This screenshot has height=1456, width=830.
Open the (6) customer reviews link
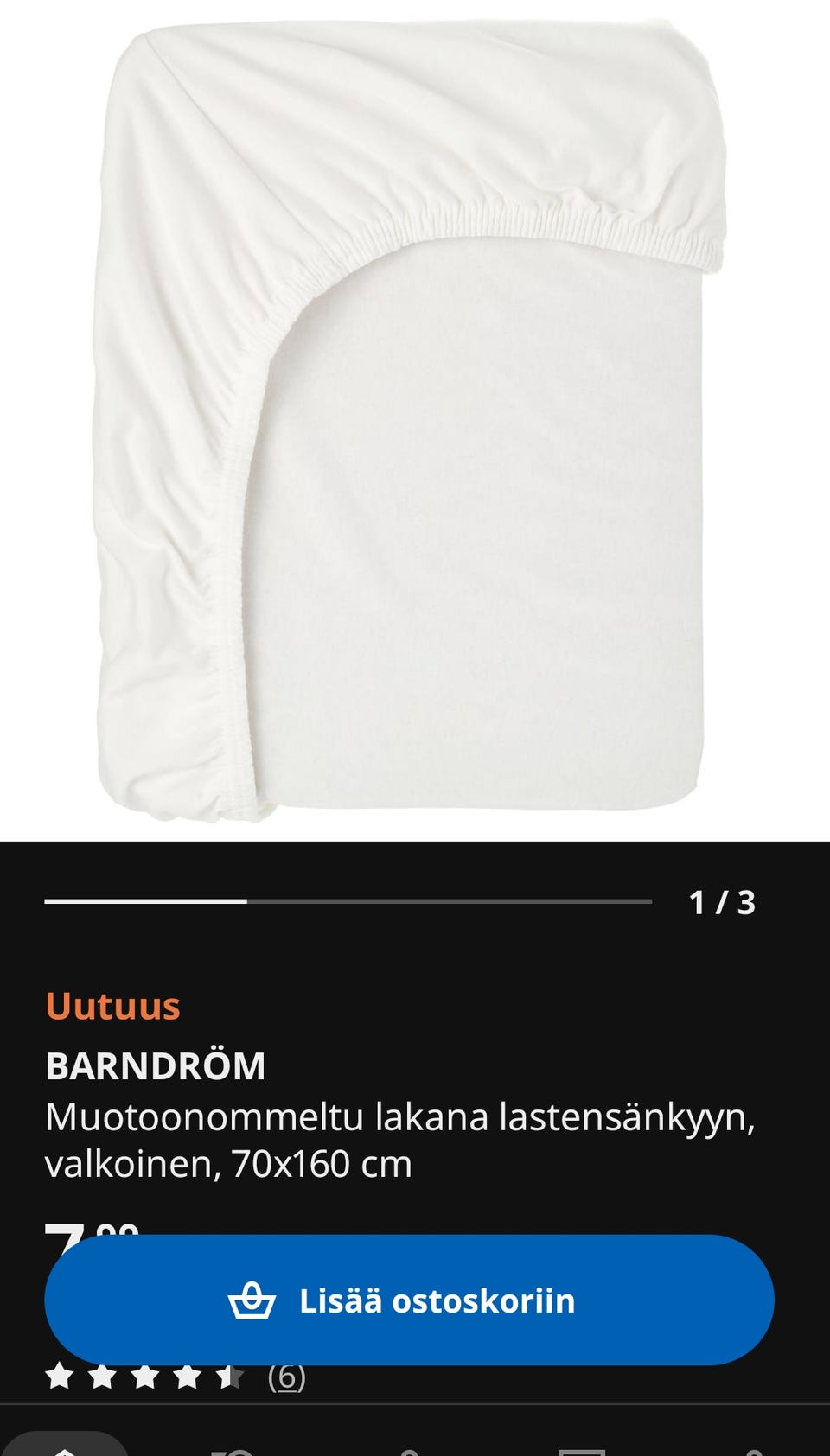(x=287, y=1377)
